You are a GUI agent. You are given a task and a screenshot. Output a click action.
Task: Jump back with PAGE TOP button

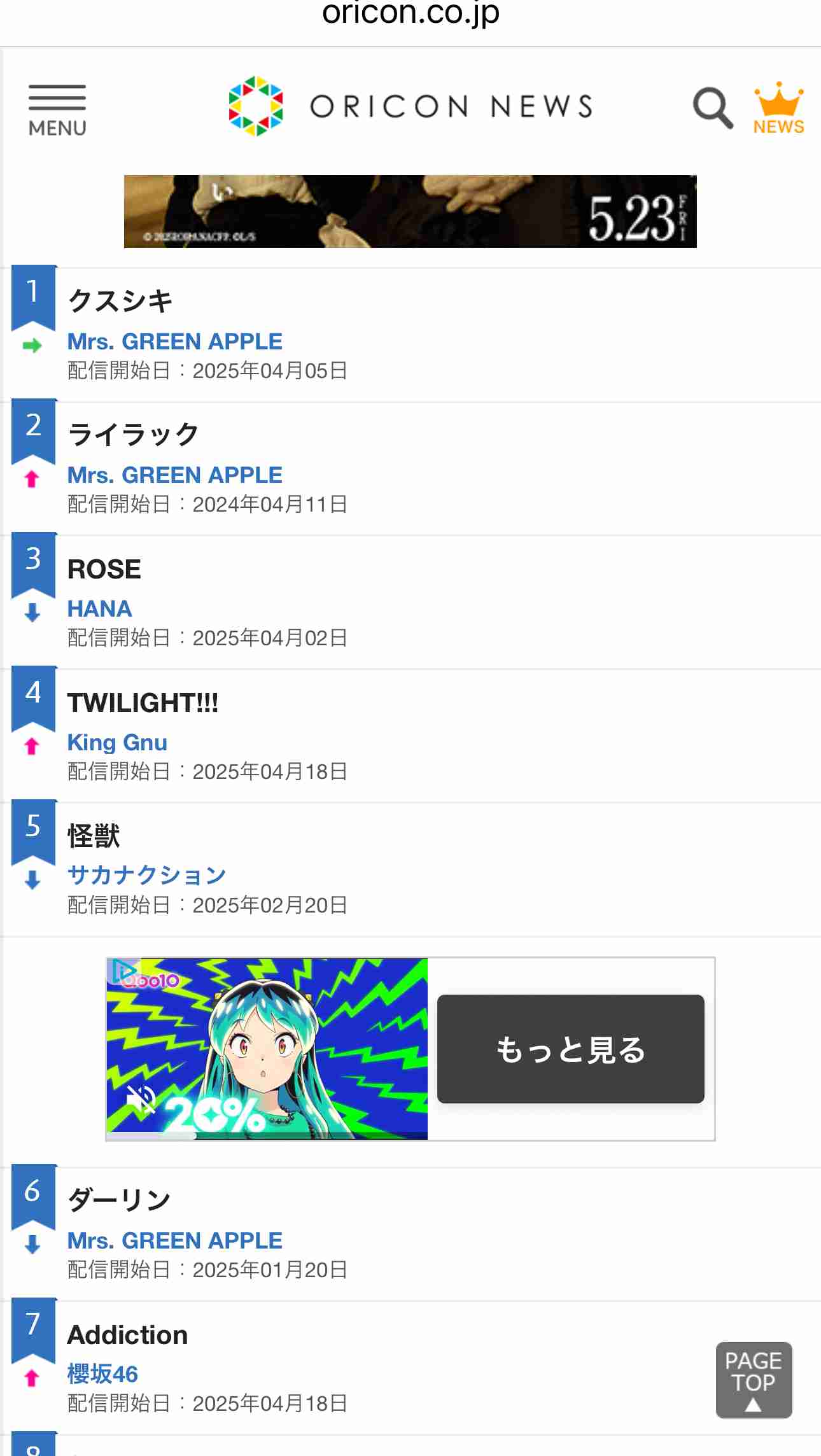(754, 1380)
